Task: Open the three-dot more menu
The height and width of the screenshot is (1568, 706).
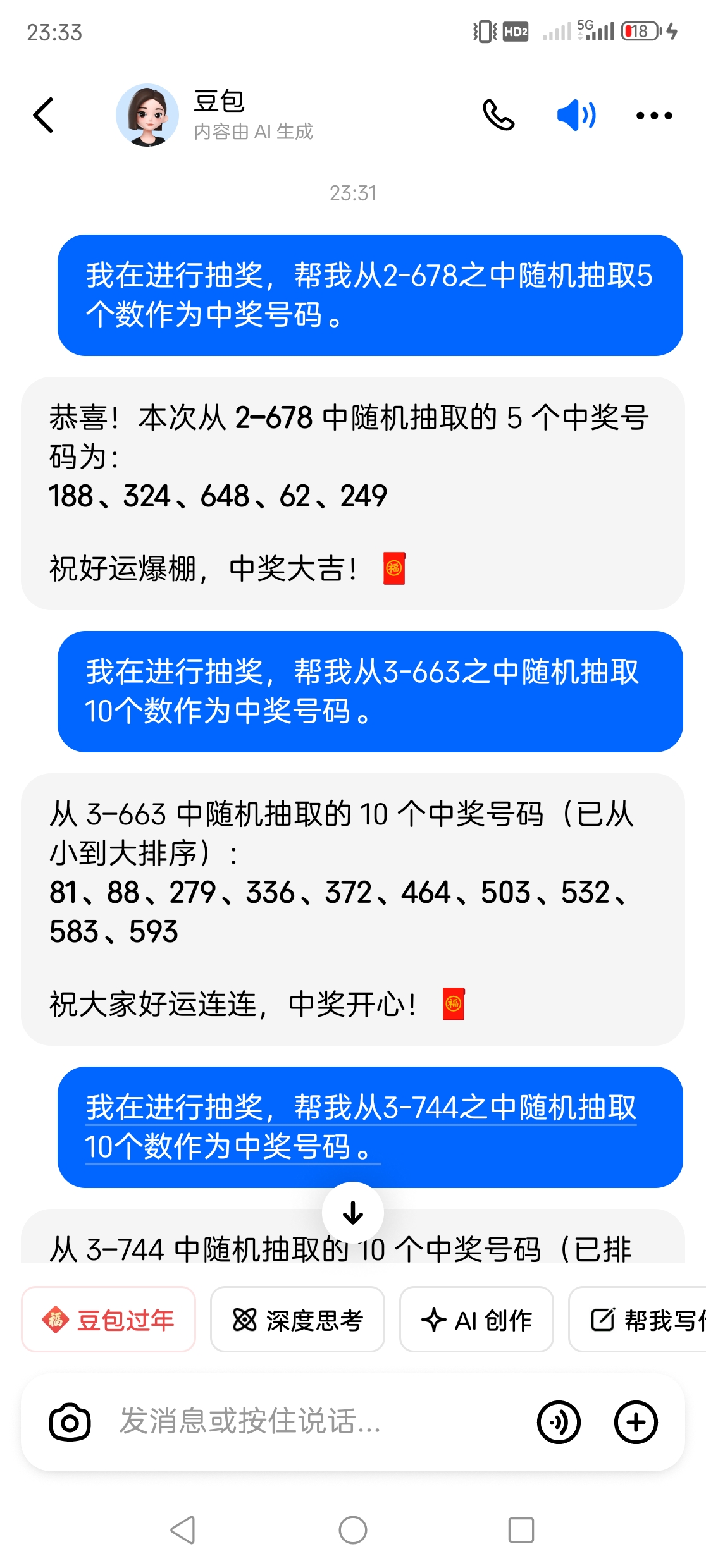Action: coord(653,115)
